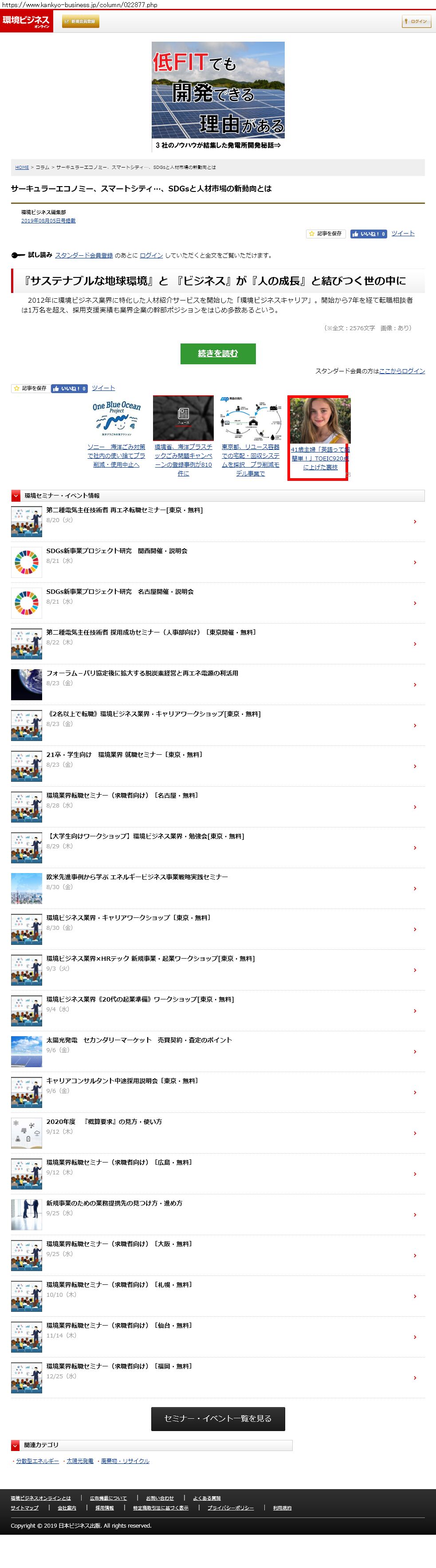Read the 東京都 リユース容器 article
Image resolution: width=436 pixels, height=1568 pixels.
250,460
